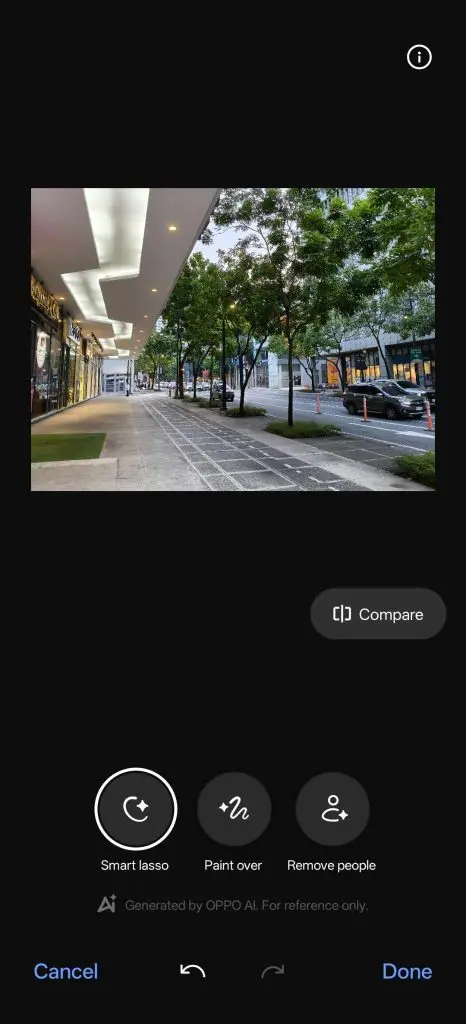
Task: Confirm edits with Done
Action: tap(407, 971)
